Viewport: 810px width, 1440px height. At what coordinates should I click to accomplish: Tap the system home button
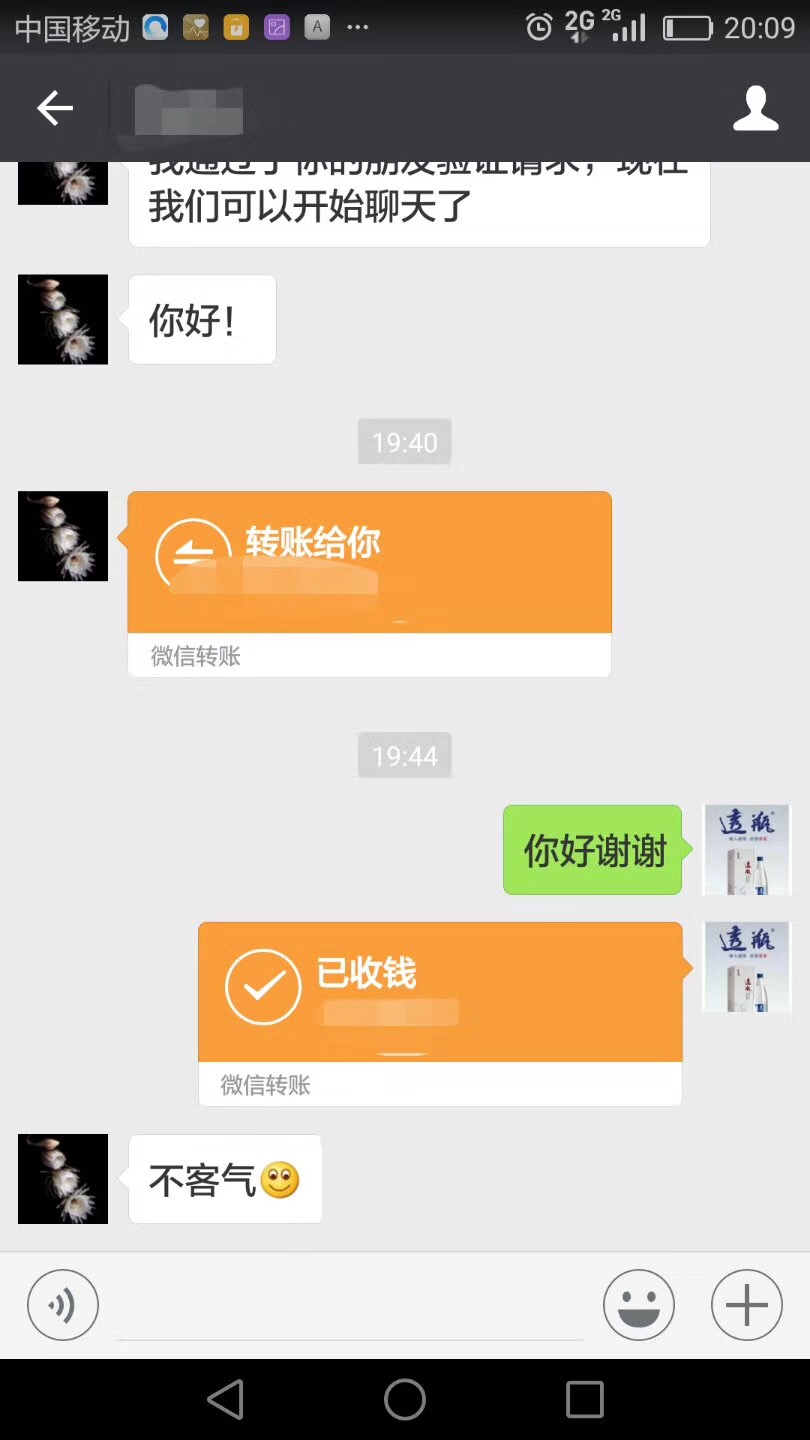point(405,1399)
